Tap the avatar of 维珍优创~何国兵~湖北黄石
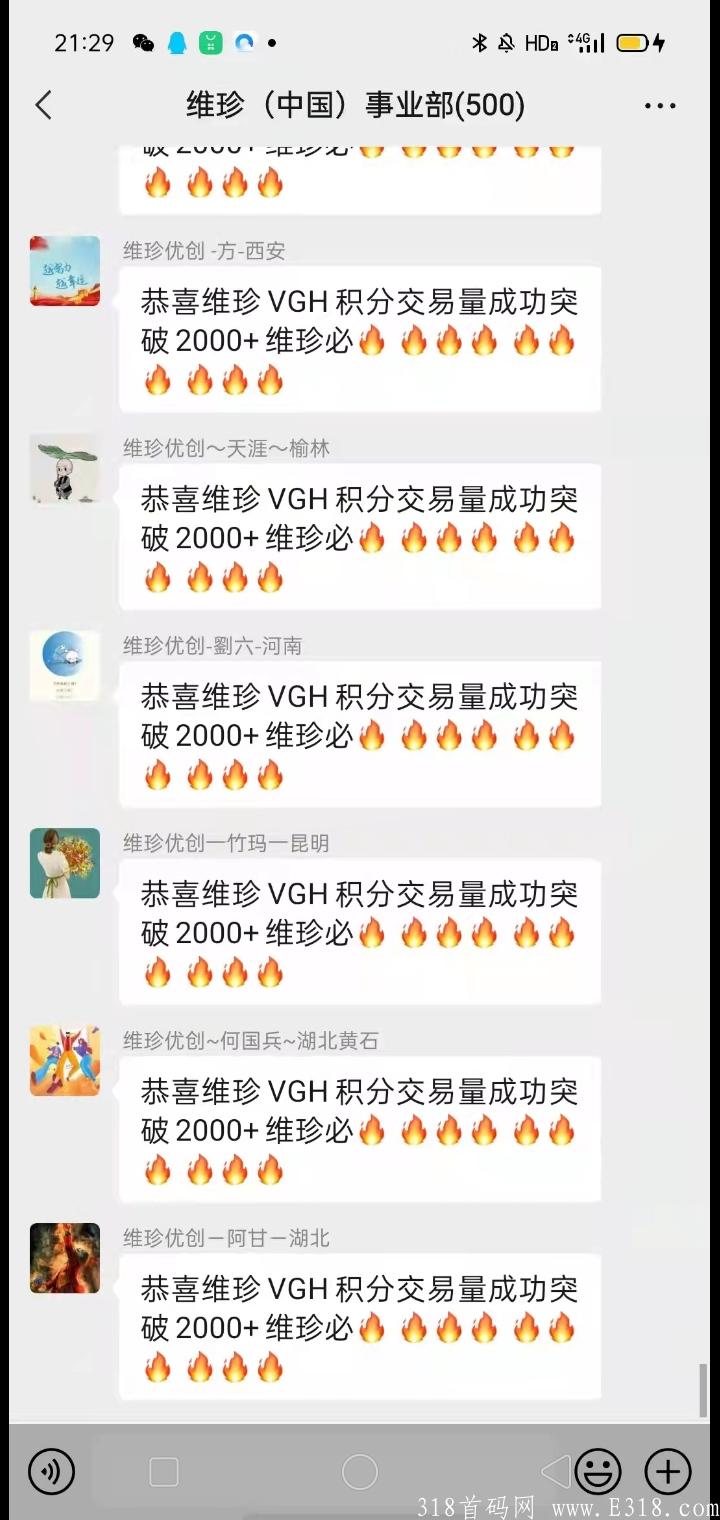 click(64, 1060)
